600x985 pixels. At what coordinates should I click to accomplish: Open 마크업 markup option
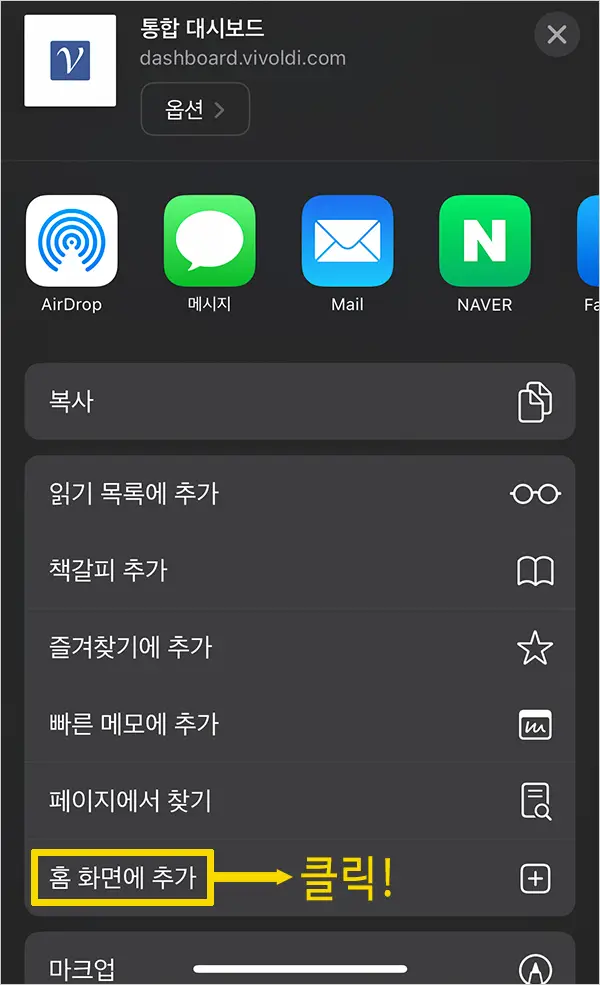299,965
